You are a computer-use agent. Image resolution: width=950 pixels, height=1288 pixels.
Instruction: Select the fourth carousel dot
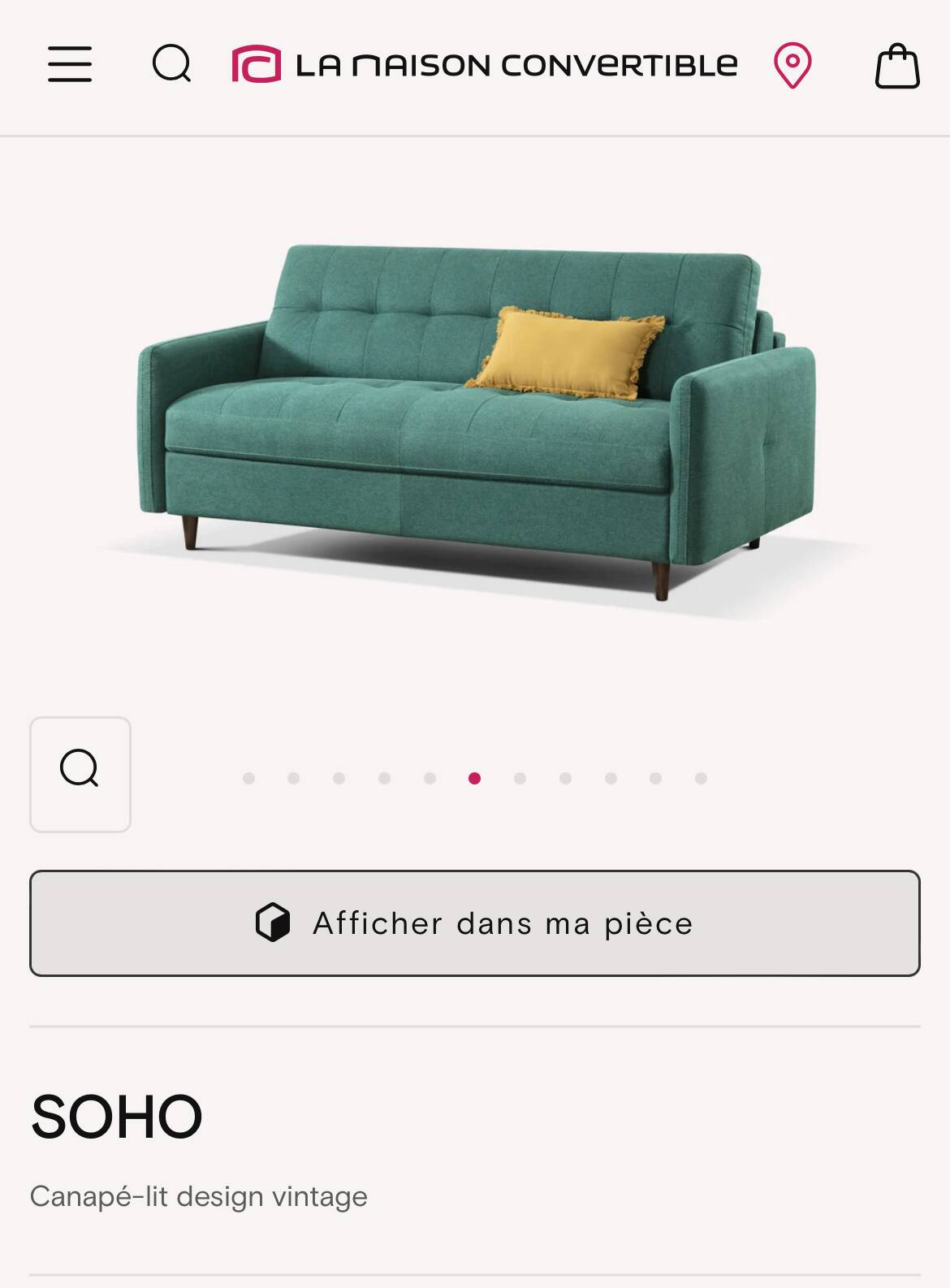(x=384, y=776)
